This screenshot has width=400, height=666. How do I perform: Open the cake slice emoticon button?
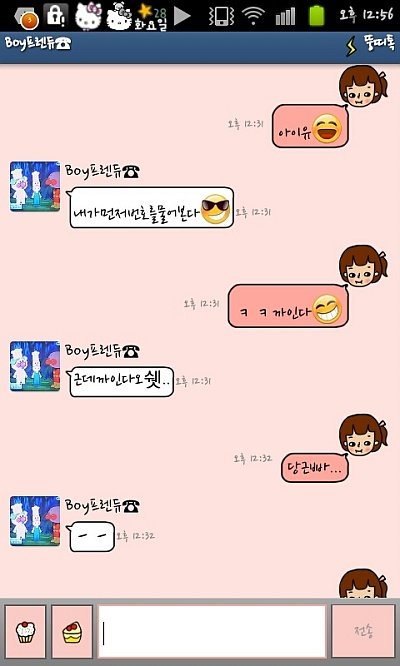(72, 631)
